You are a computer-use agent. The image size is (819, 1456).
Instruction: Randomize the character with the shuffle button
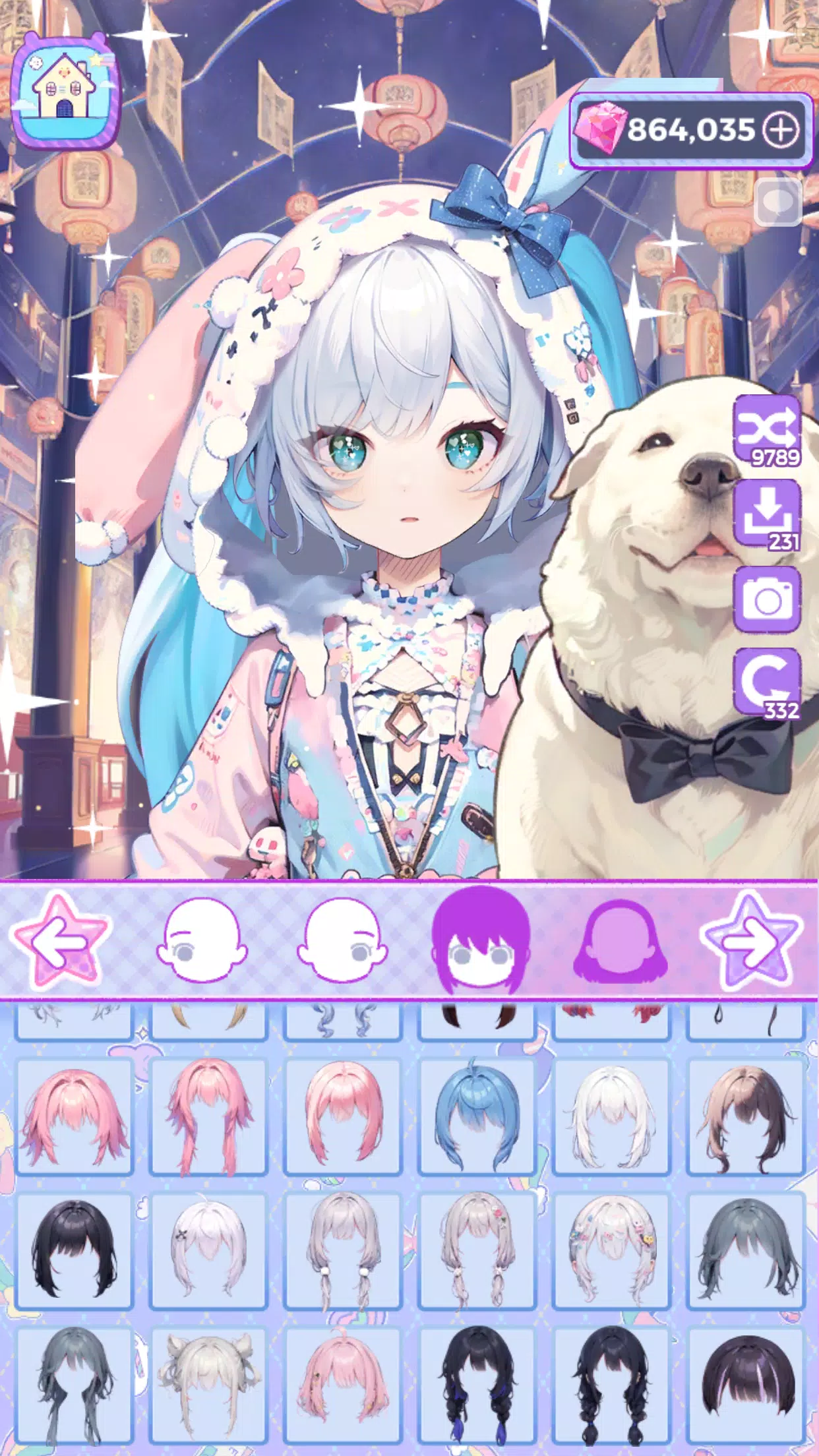tap(767, 430)
